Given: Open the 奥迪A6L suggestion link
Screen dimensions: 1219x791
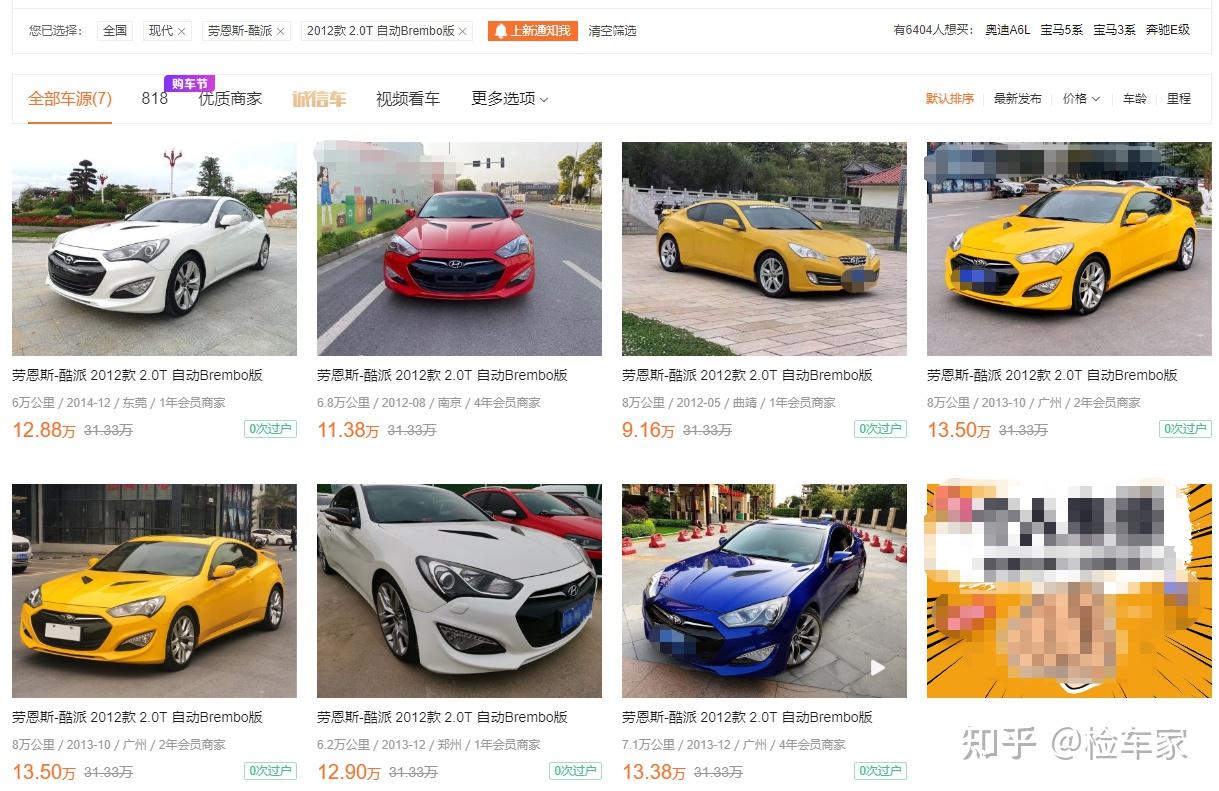Looking at the screenshot, I should 1006,30.
